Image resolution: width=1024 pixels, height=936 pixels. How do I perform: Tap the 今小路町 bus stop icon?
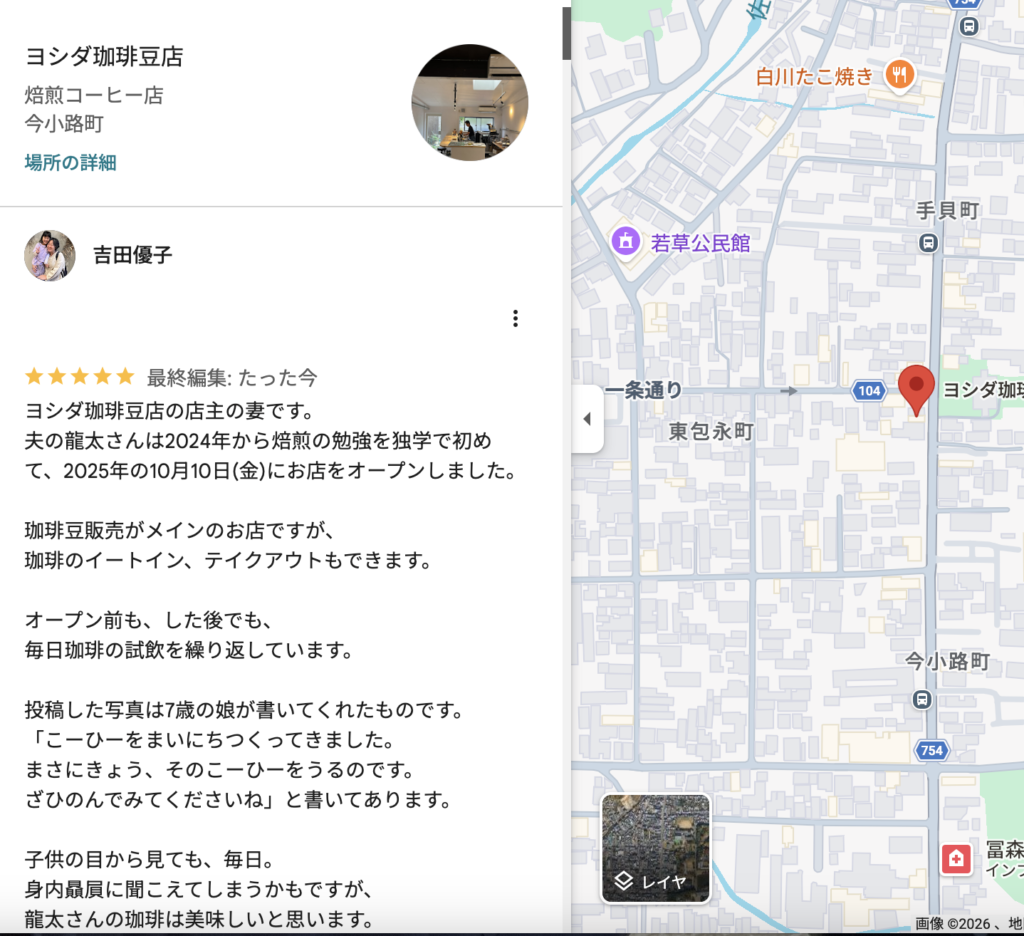click(923, 698)
